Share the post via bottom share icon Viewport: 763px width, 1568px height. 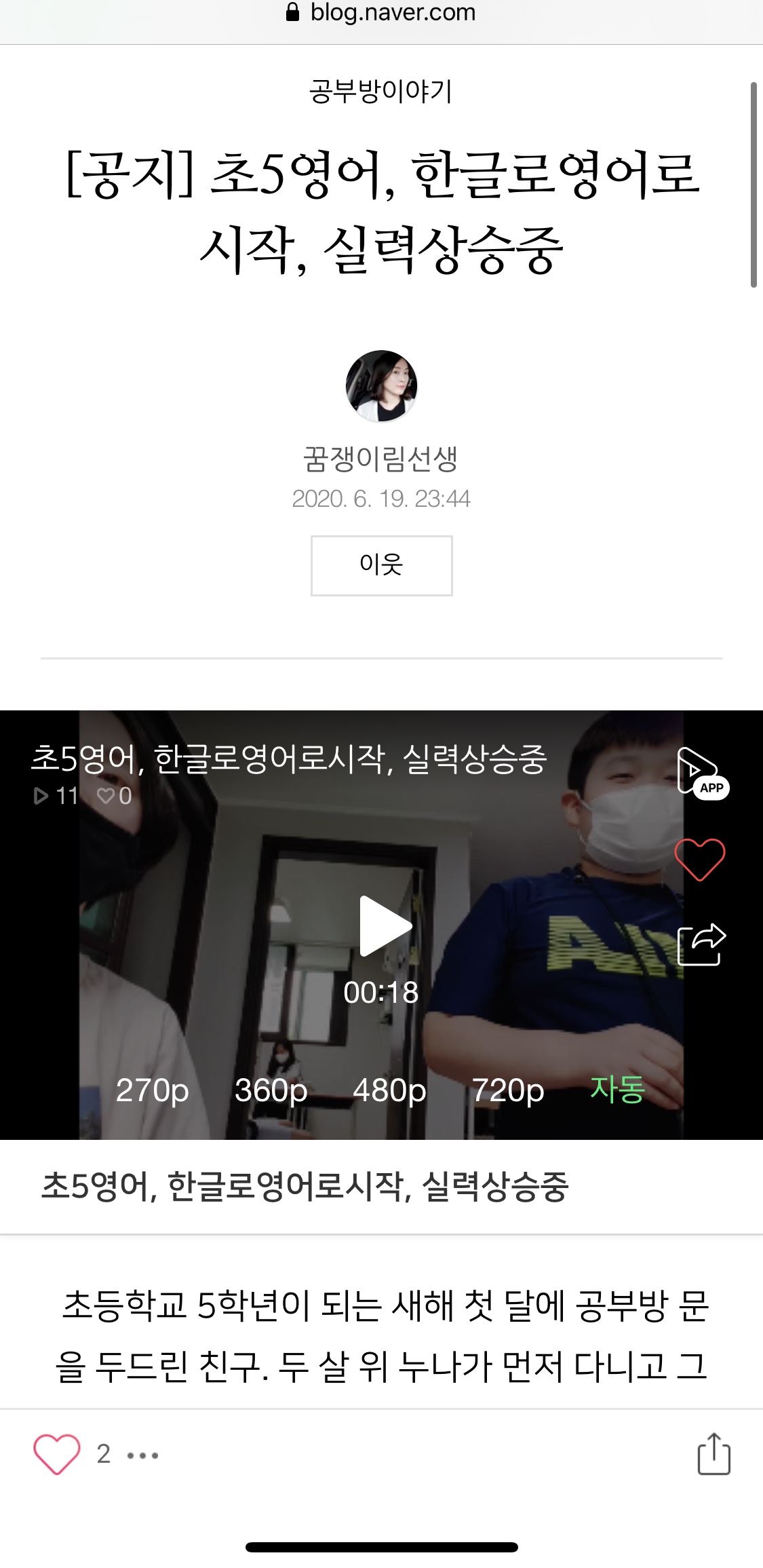point(713,1454)
